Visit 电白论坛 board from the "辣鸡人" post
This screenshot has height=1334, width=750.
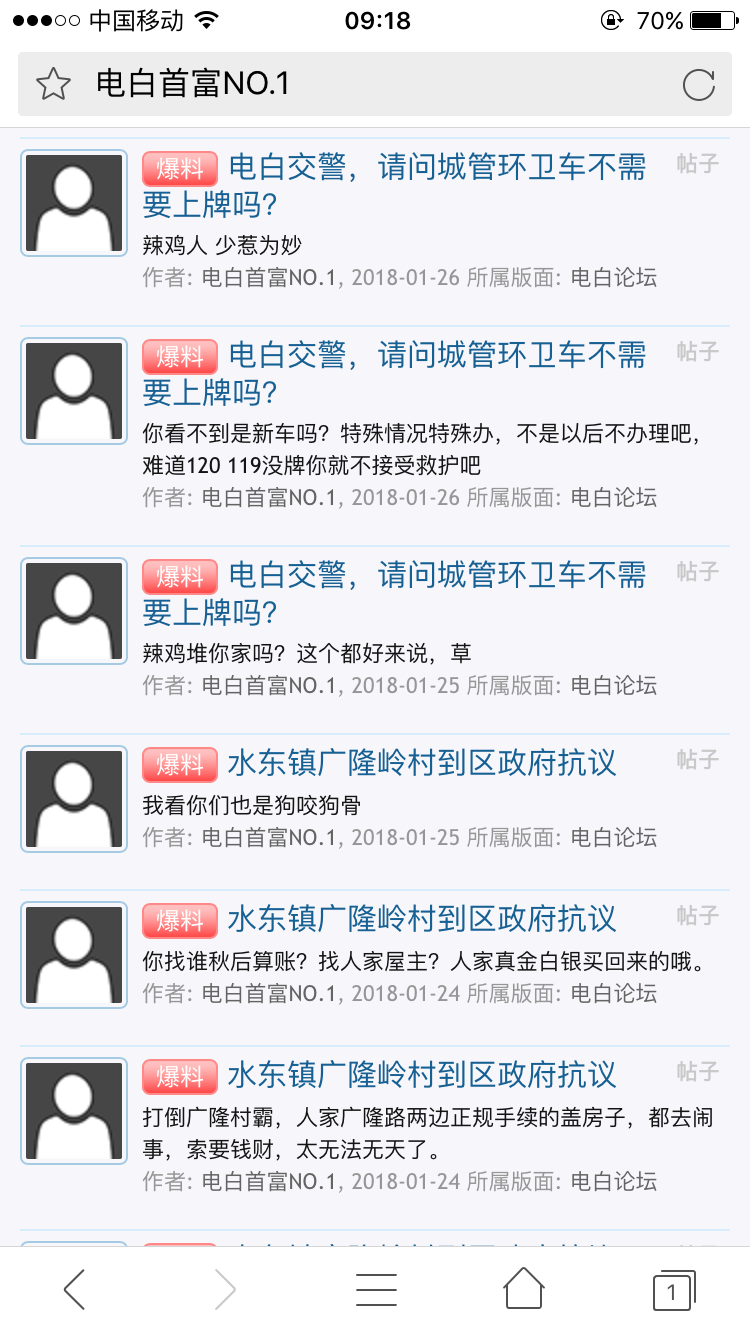coord(613,278)
